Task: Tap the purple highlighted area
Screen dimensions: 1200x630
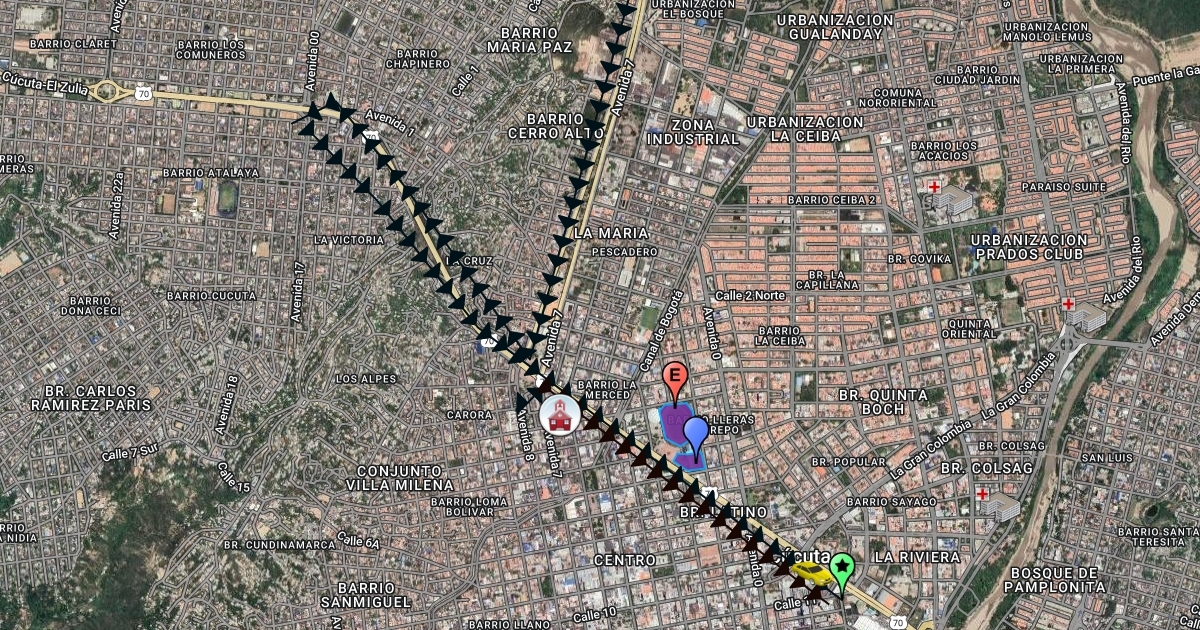Action: tap(675, 425)
